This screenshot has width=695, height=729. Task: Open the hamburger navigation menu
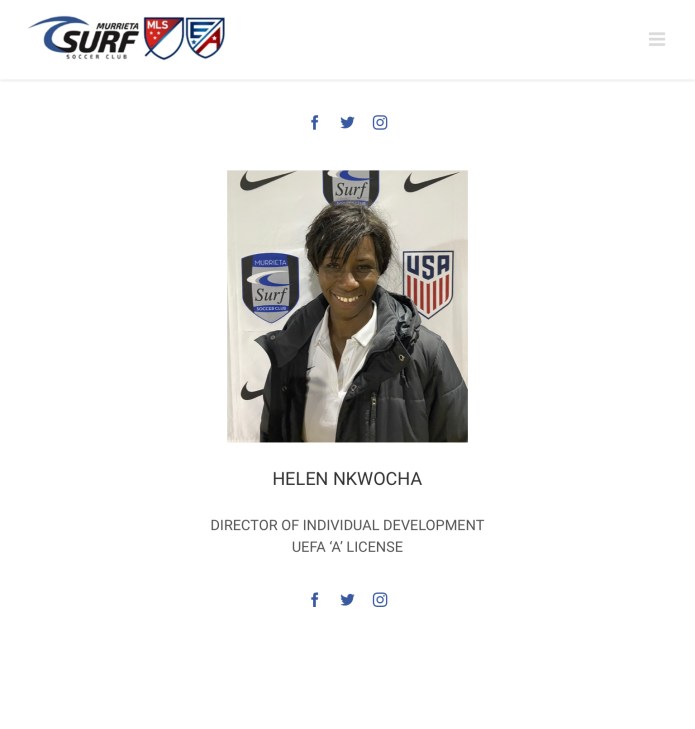coord(657,39)
